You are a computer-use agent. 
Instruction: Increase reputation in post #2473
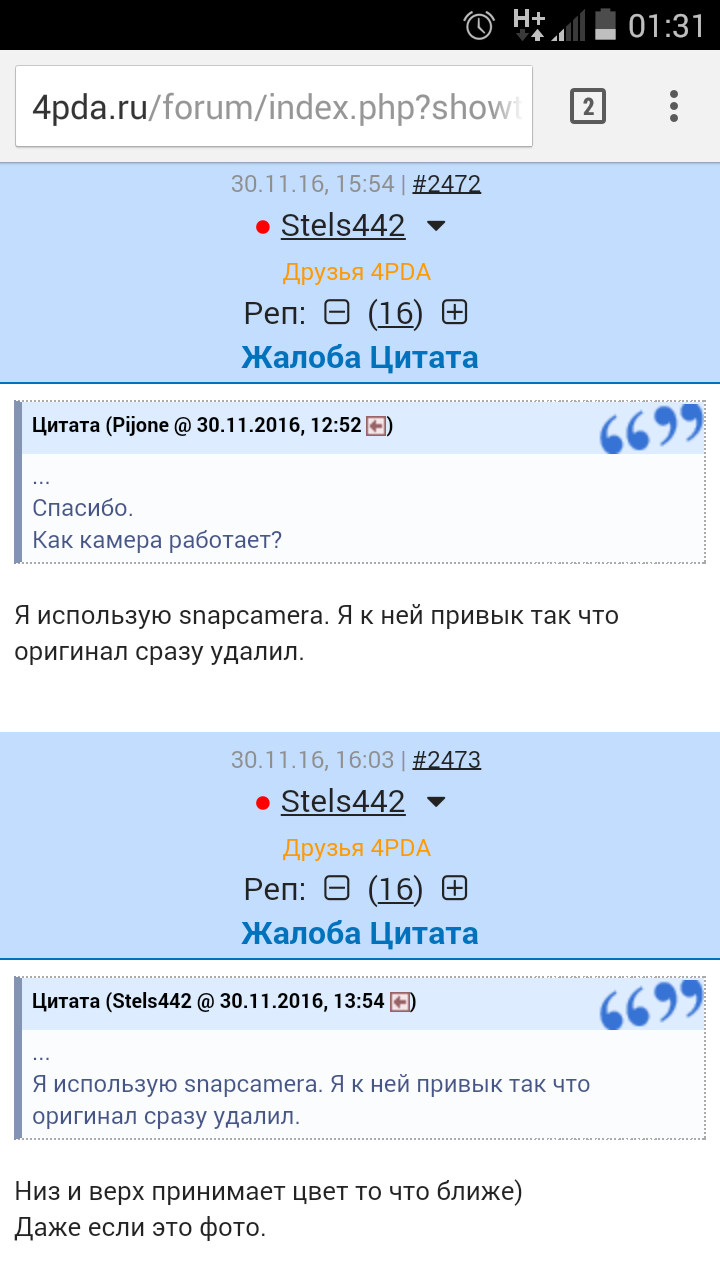click(455, 888)
